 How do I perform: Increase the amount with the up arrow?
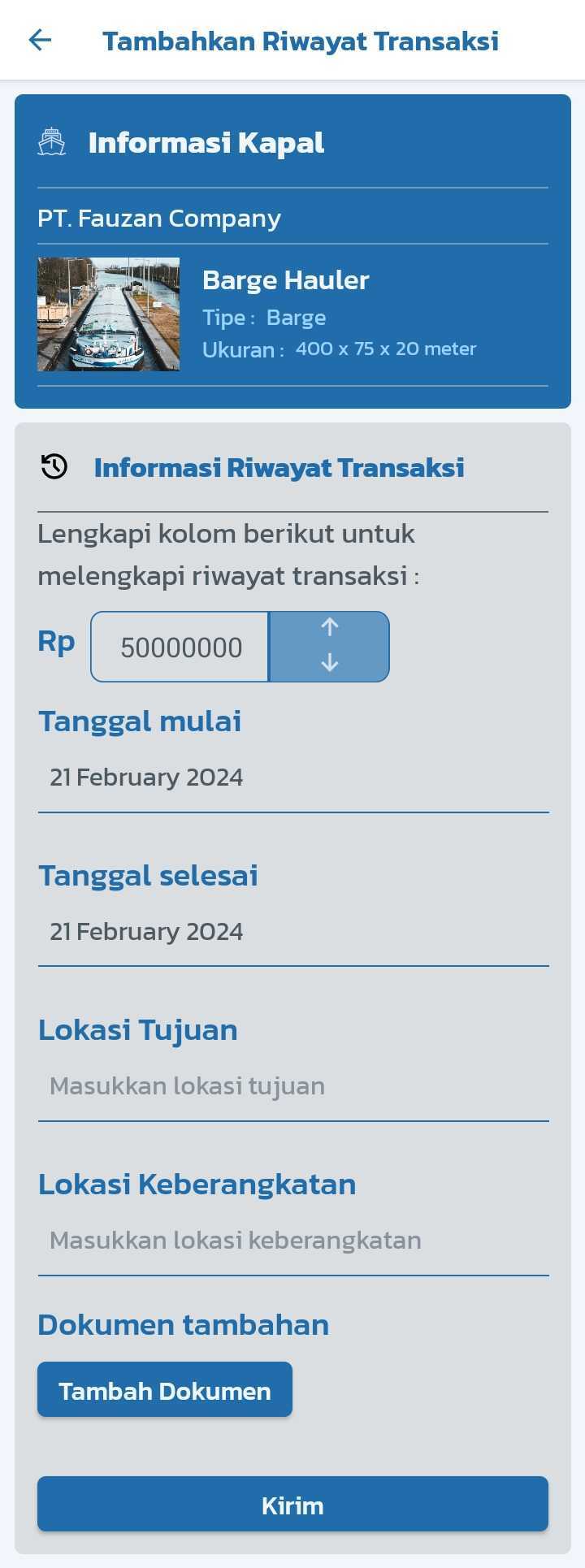pos(329,627)
